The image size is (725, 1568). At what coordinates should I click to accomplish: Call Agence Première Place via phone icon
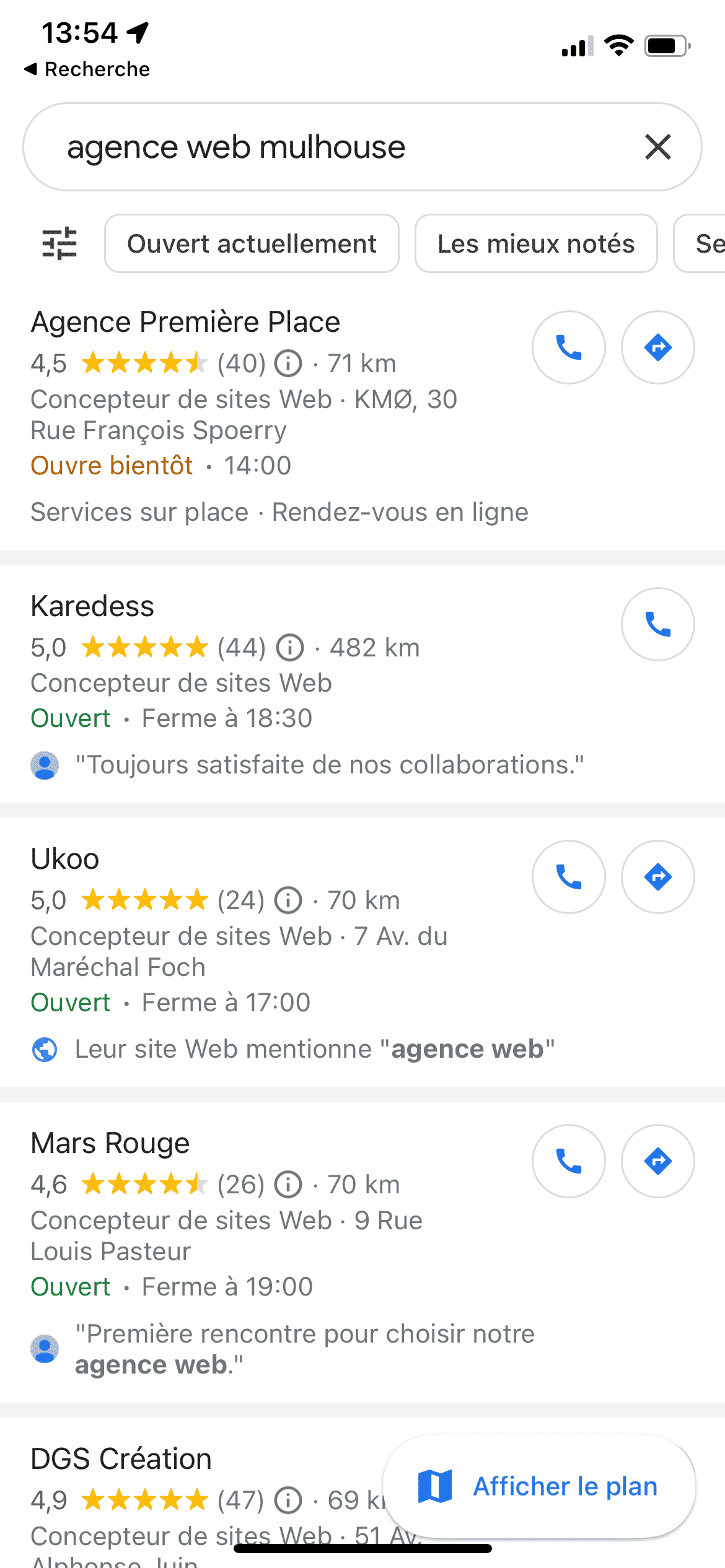point(568,347)
